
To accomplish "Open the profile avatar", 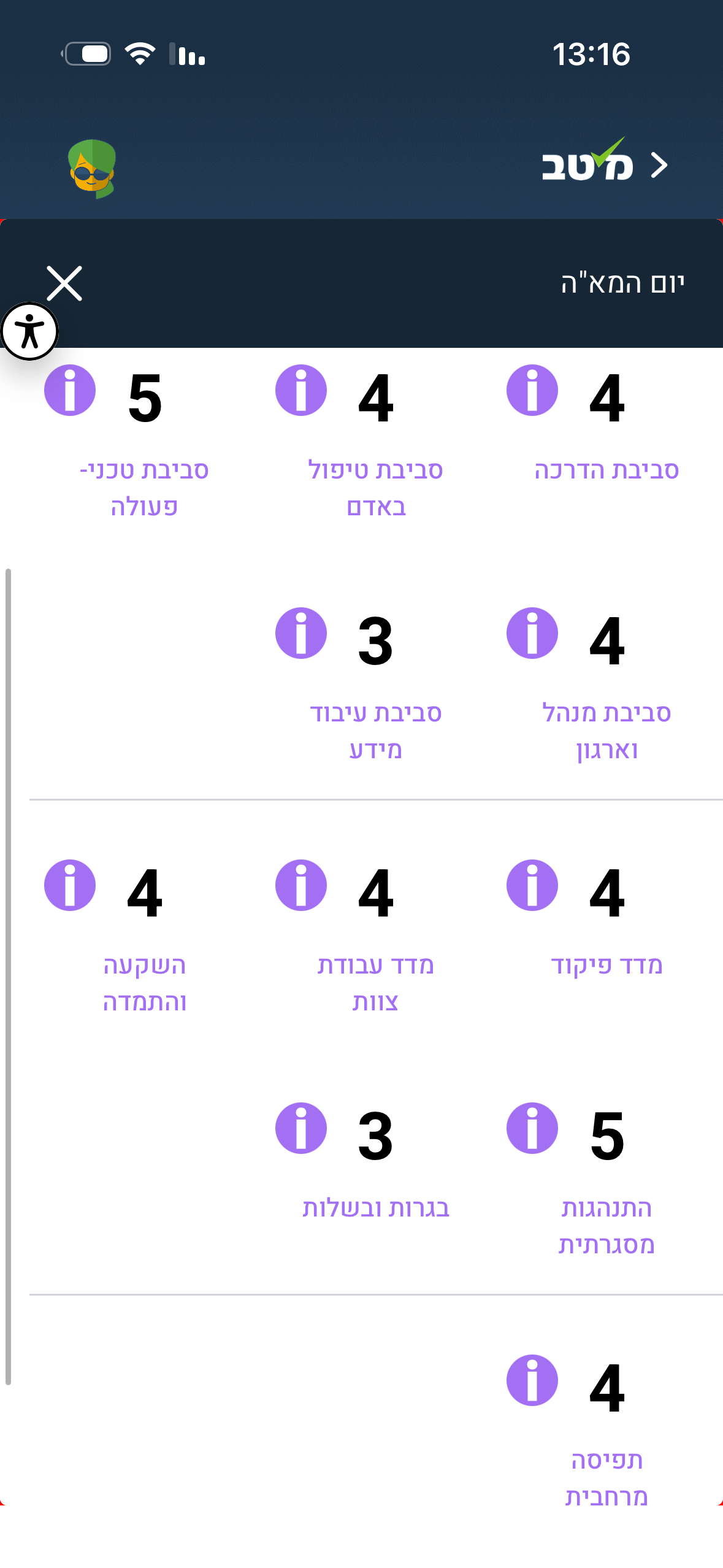I will [92, 168].
